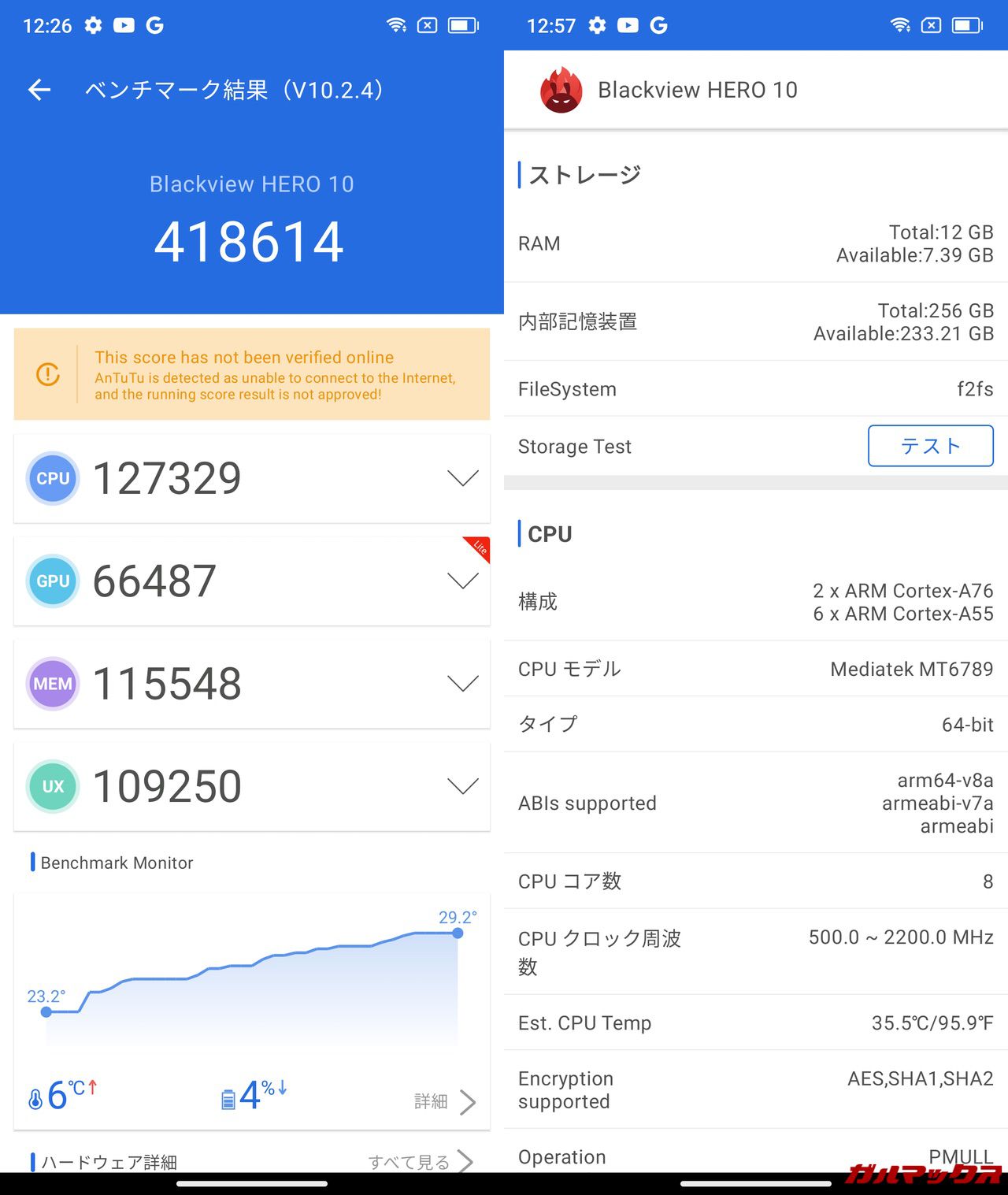This screenshot has width=1008, height=1195.
Task: Tap すべて見る next to ハードウェア詳細
Action: (421, 1161)
